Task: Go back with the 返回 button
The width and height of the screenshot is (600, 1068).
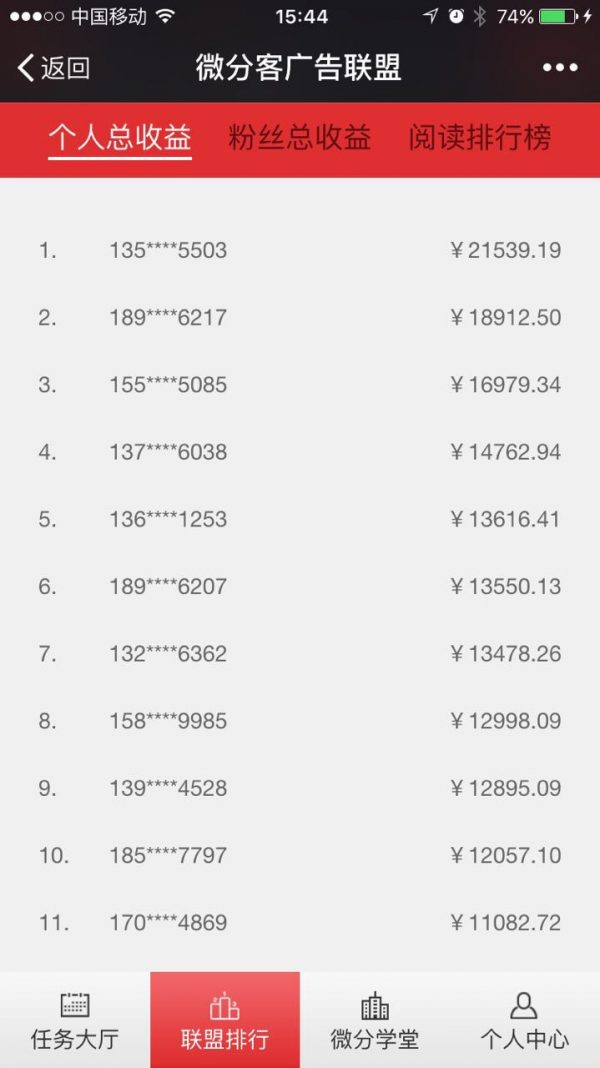Action: (x=54, y=68)
